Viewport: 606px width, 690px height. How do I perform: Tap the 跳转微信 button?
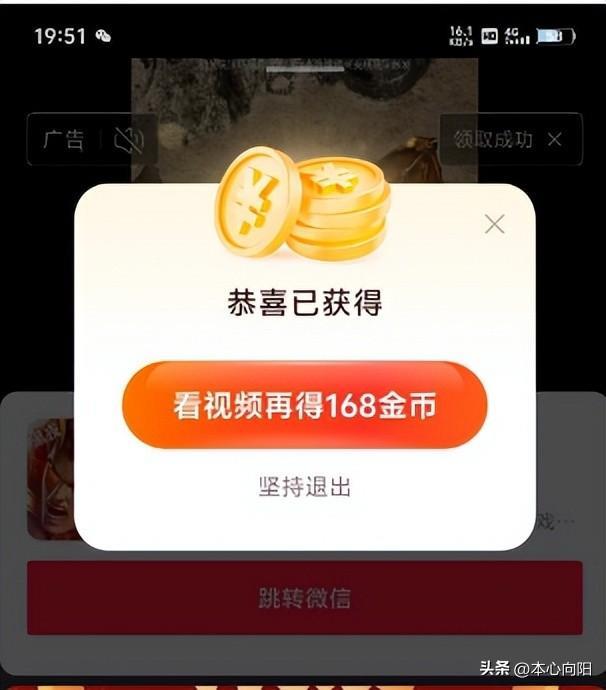click(304, 598)
